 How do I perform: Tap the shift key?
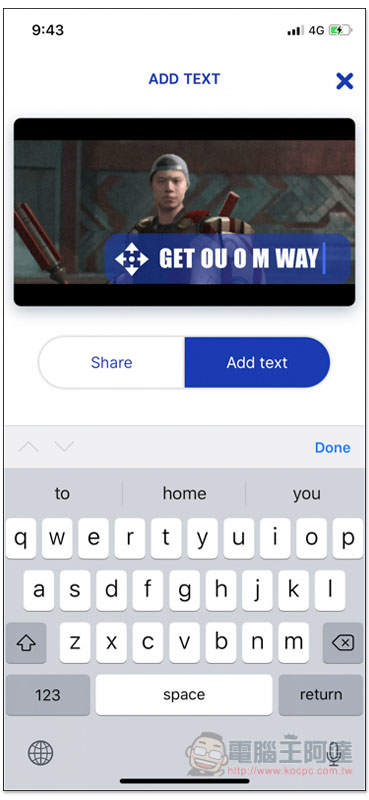click(26, 643)
